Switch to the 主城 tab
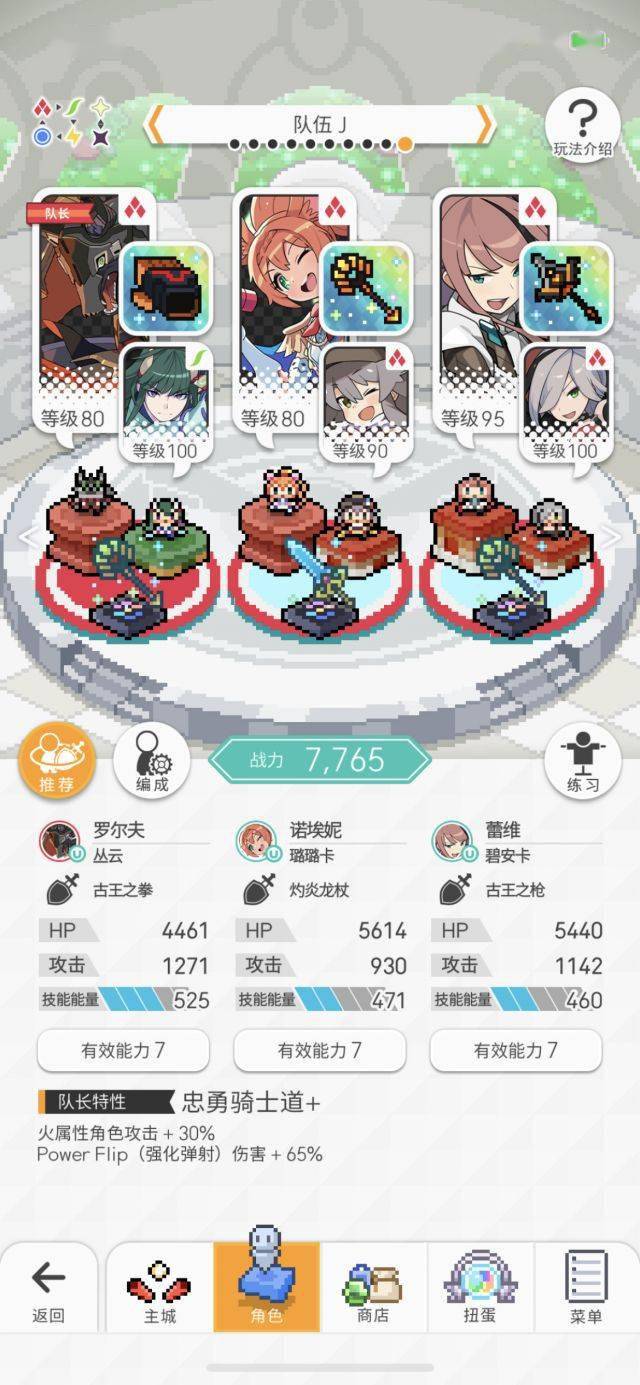Screen dimensions: 640x1385 [160, 1290]
